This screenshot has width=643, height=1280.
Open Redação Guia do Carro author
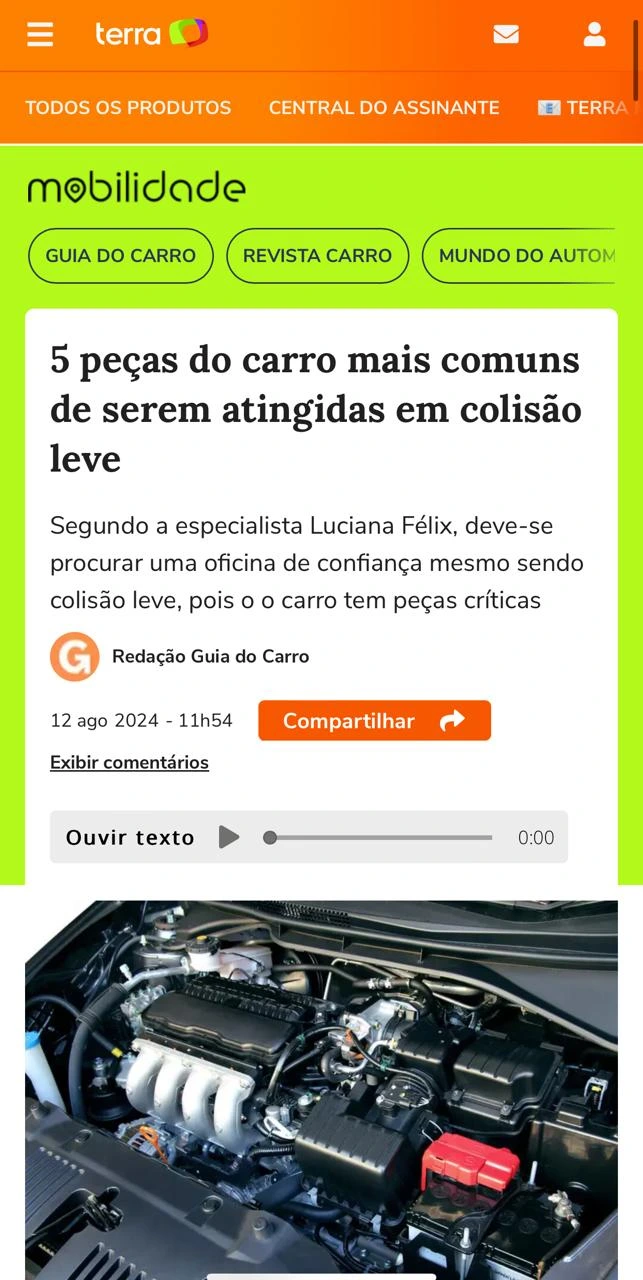coord(210,657)
